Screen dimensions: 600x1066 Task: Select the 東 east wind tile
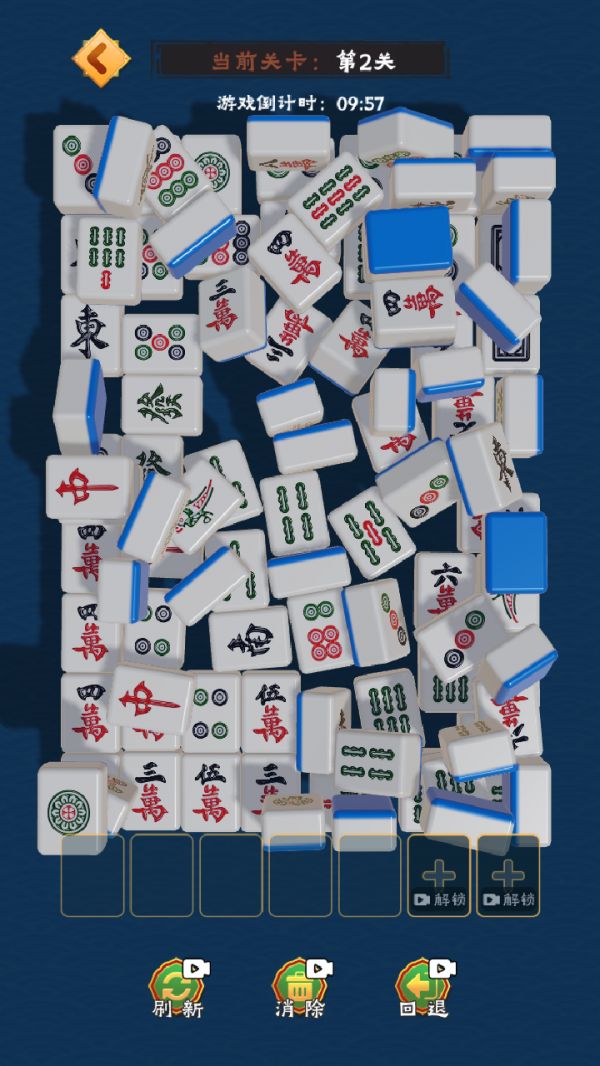tap(89, 333)
